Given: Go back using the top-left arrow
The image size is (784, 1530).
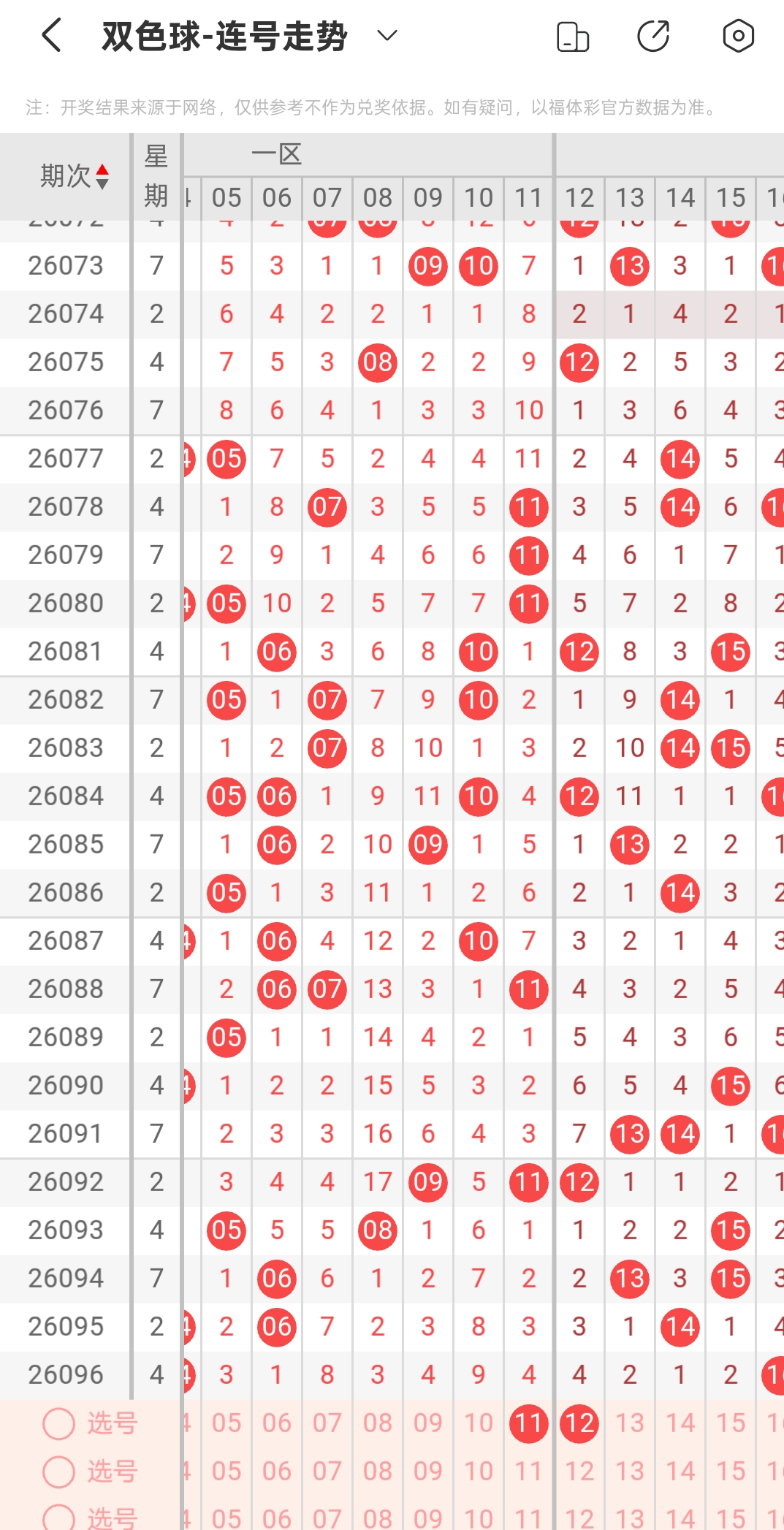Looking at the screenshot, I should point(51,36).
